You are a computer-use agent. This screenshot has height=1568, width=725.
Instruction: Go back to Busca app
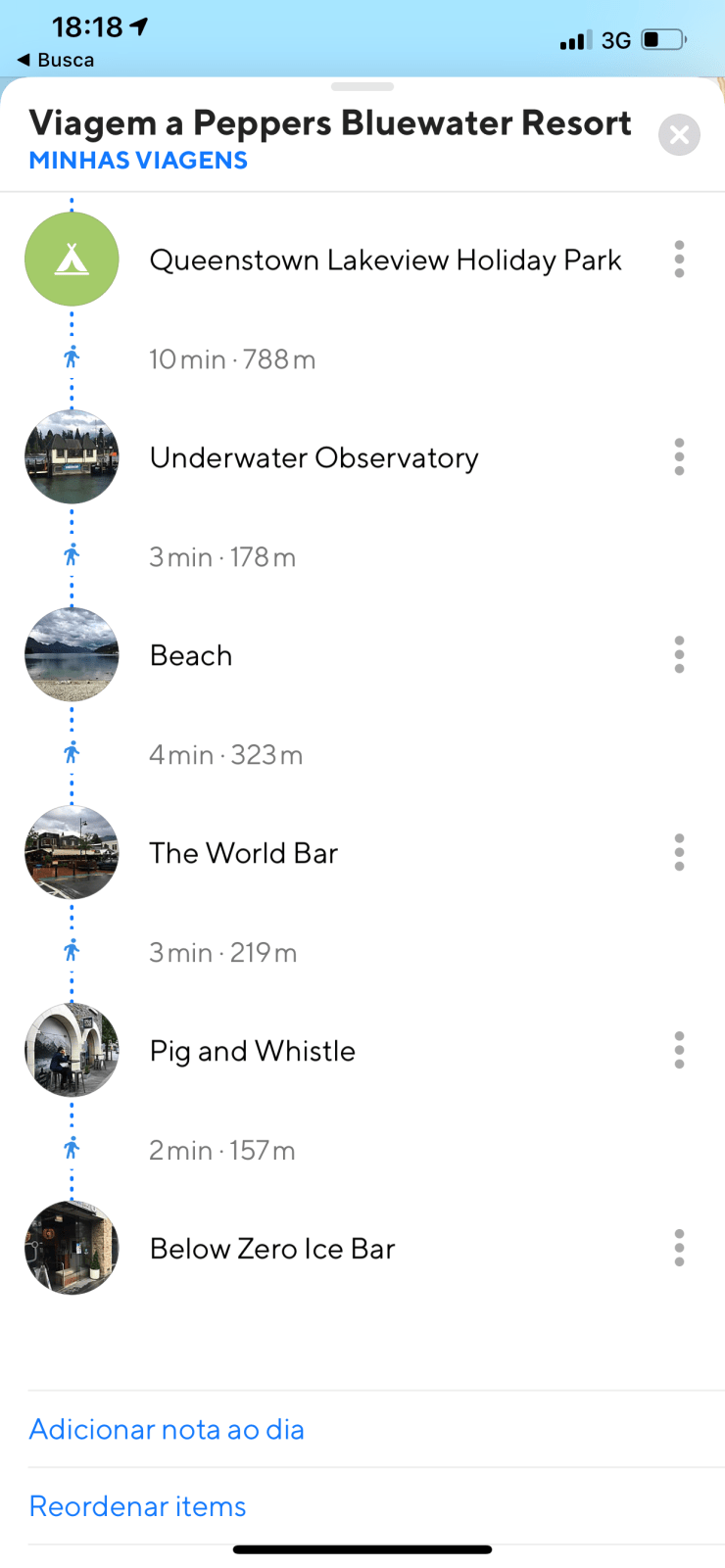pos(56,60)
